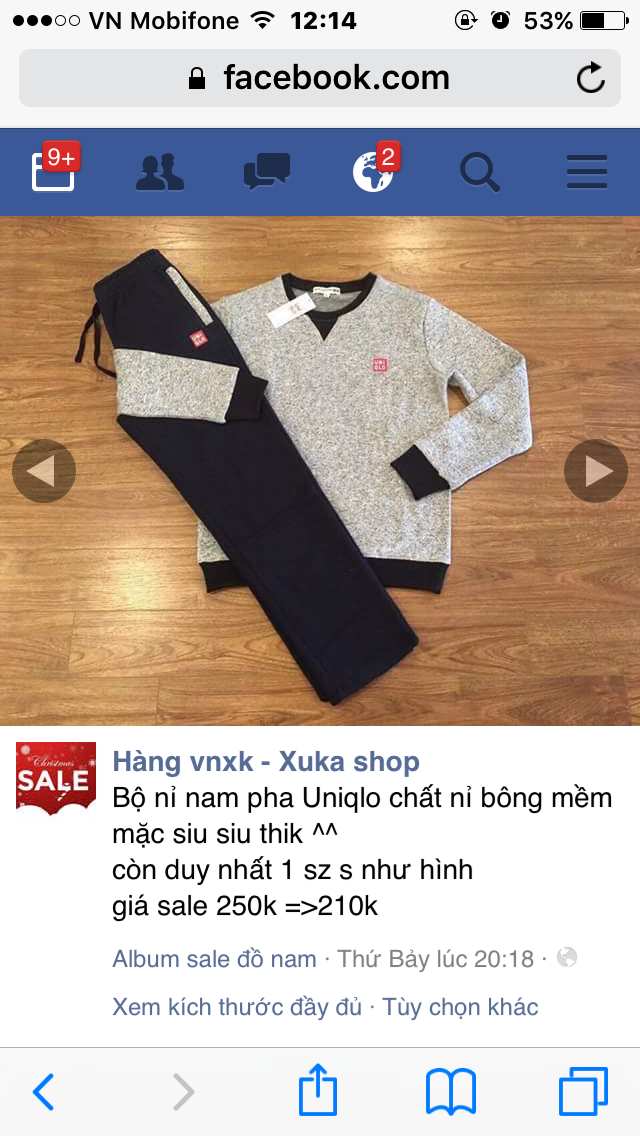Image resolution: width=640 pixels, height=1136 pixels.
Task: Search Facebook with the magnifier icon
Action: point(480,172)
